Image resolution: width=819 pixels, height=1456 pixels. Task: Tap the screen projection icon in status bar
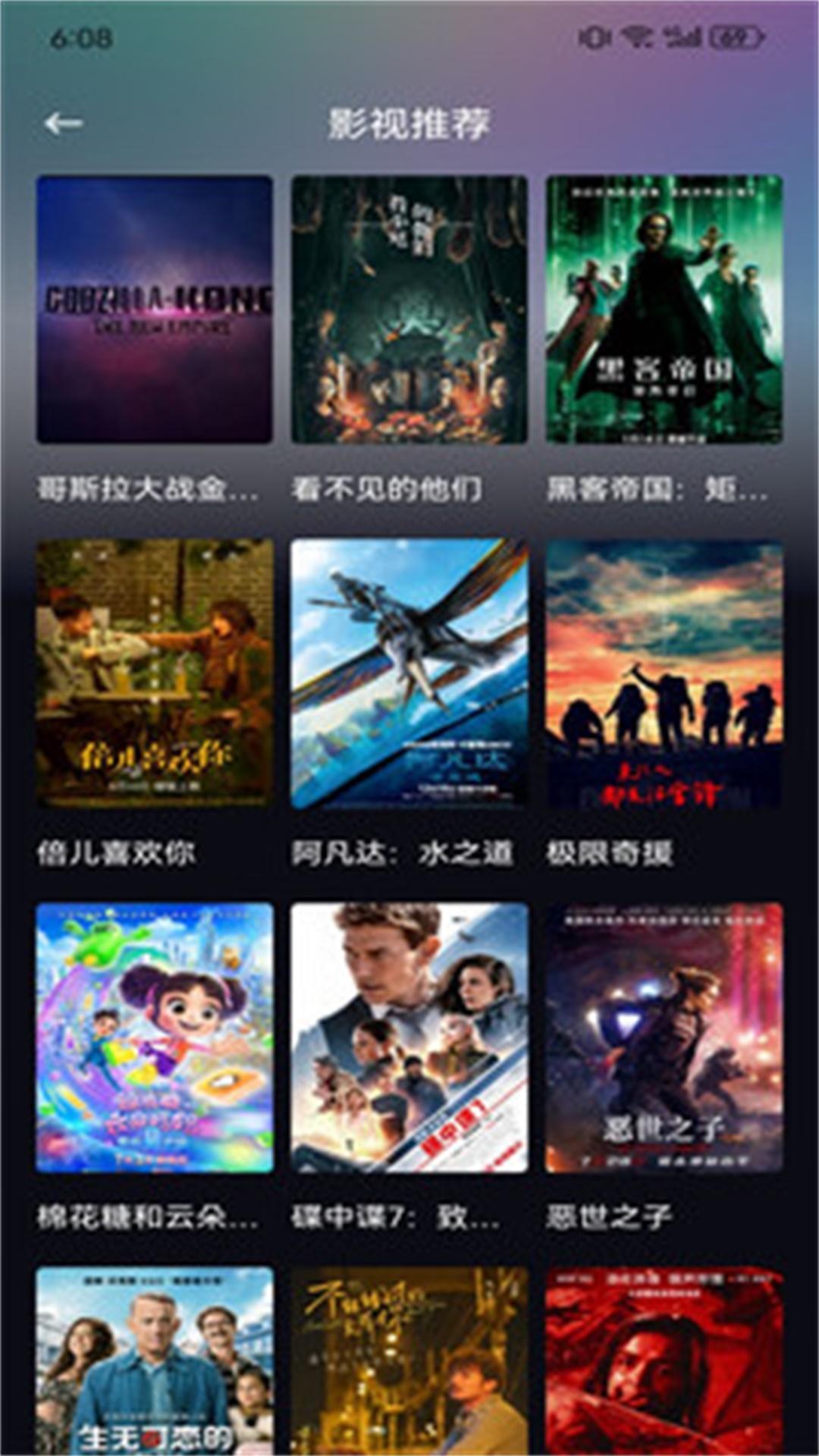tap(595, 34)
